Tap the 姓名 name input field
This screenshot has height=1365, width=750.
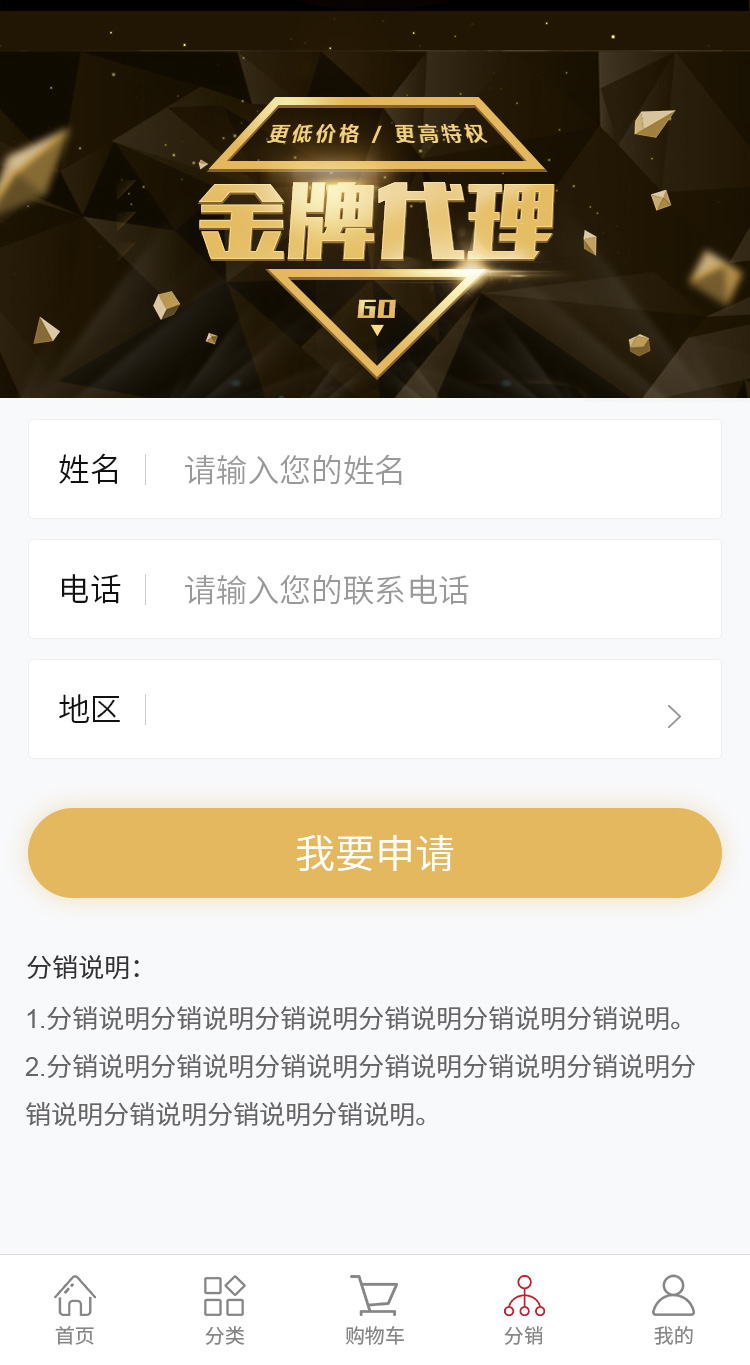coord(430,470)
